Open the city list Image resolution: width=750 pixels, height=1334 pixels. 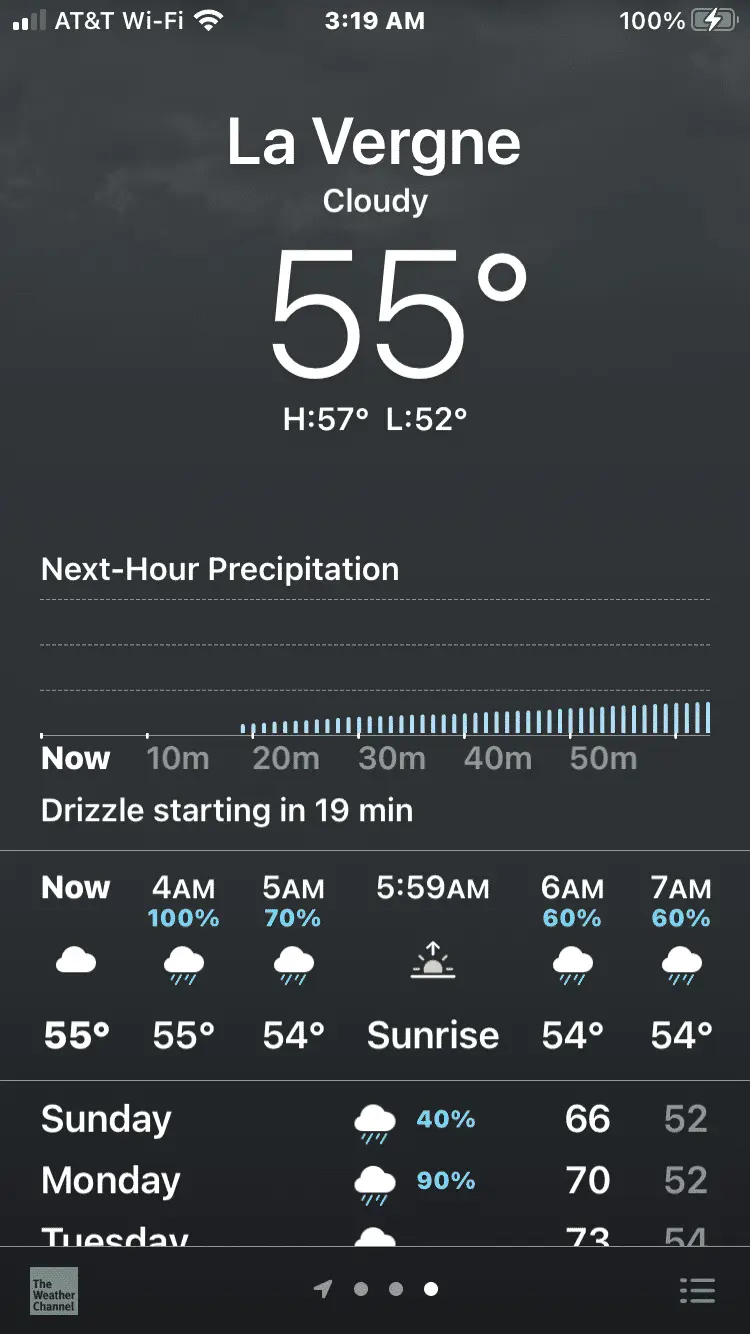[x=697, y=1290]
